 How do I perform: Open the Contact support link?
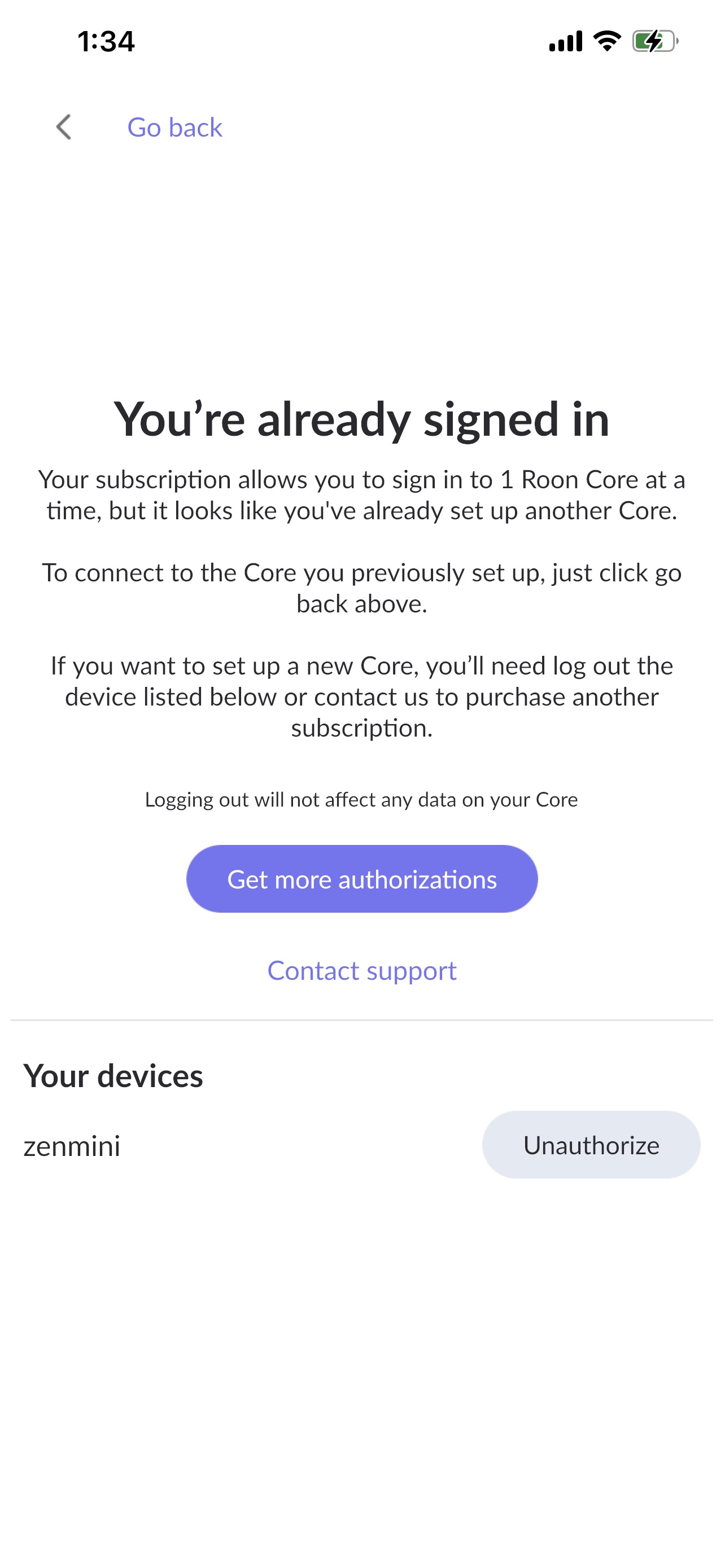point(362,971)
